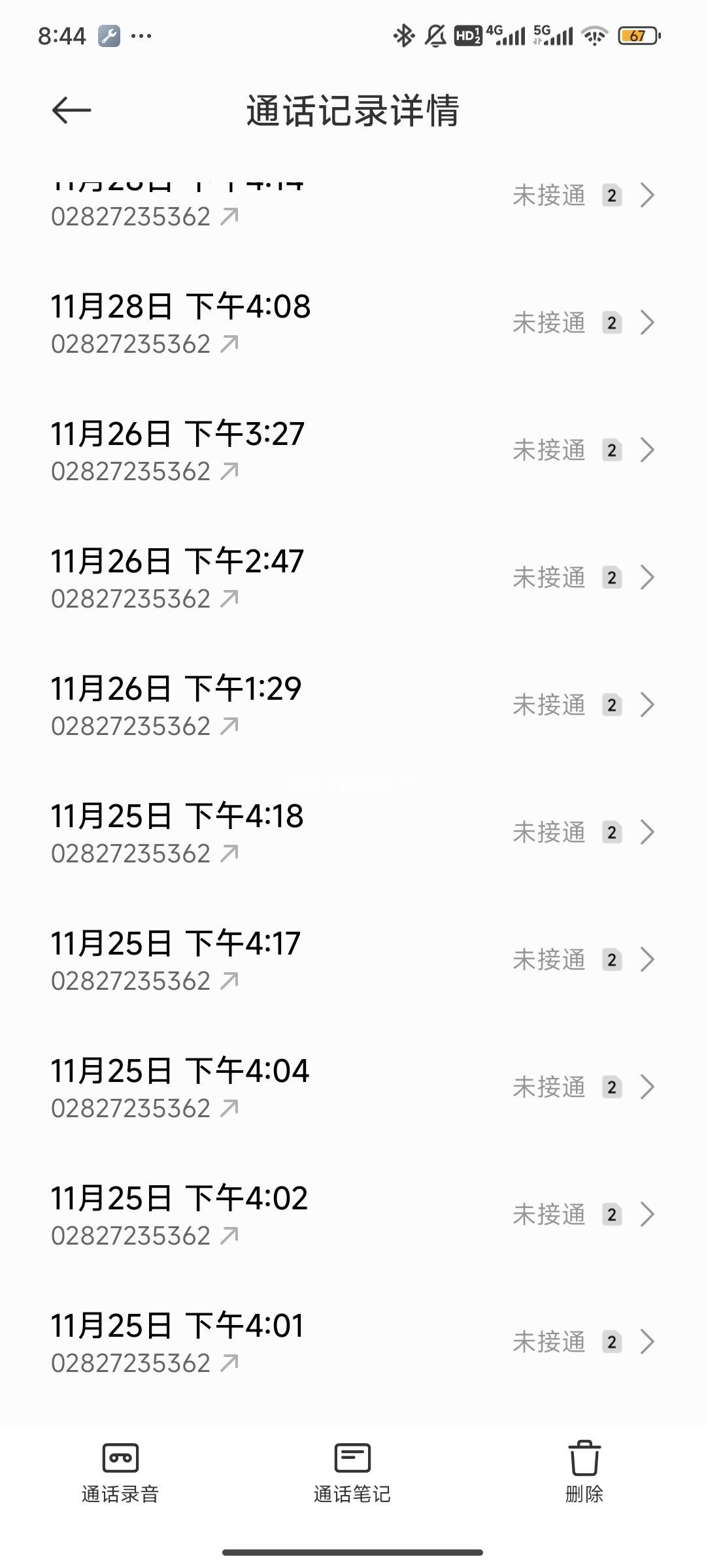706x1568 pixels.
Task: Open the 11月25日 下午4:02 call record
Action: (x=353, y=1215)
